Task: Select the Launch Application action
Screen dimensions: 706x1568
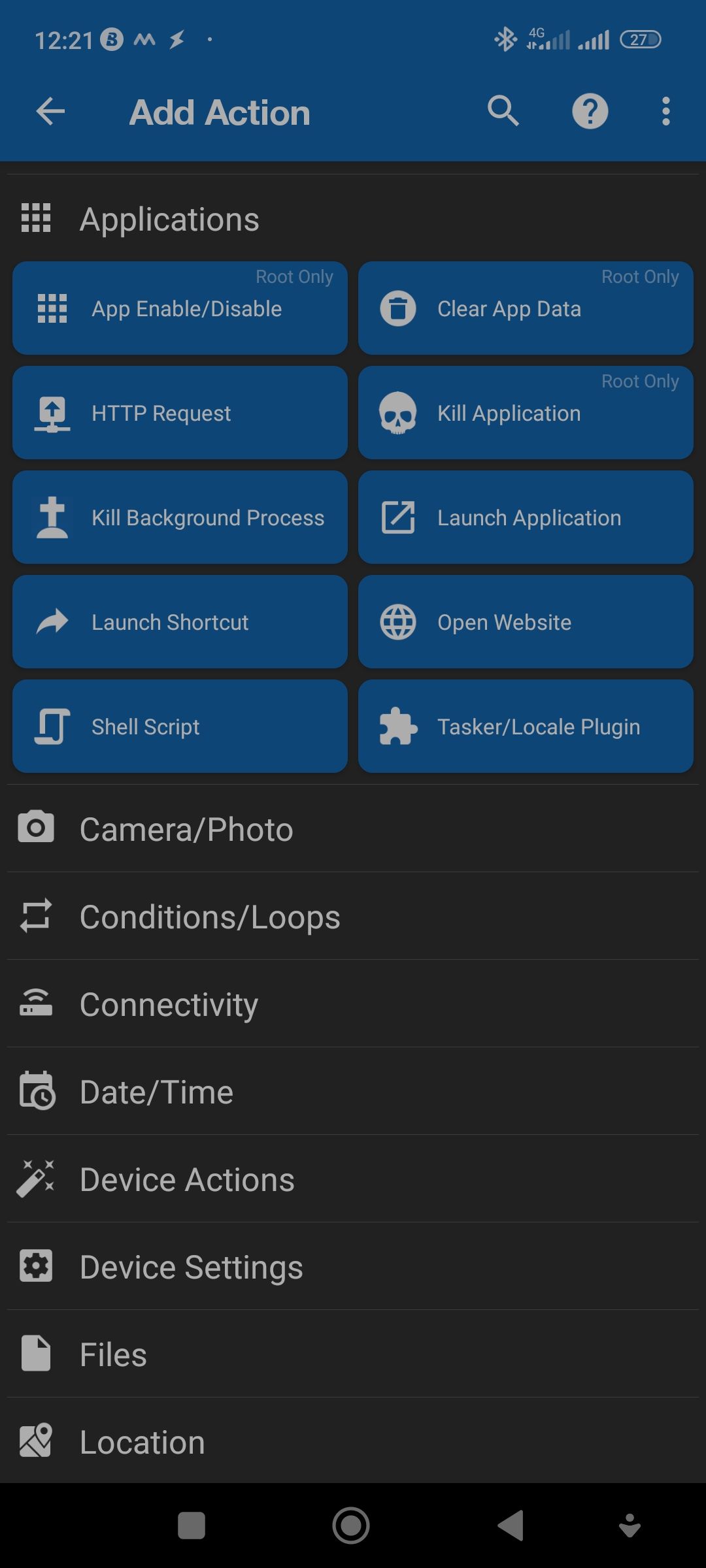Action: (x=527, y=517)
